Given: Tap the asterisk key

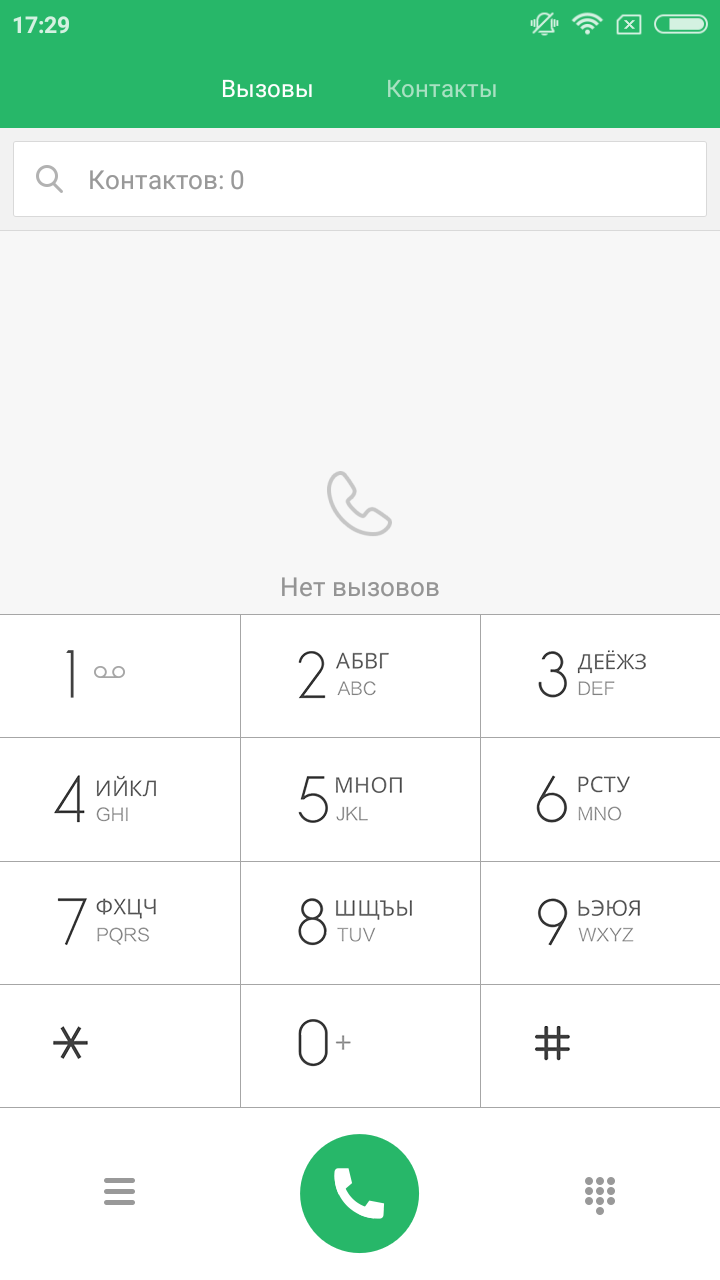Looking at the screenshot, I should [120, 1046].
